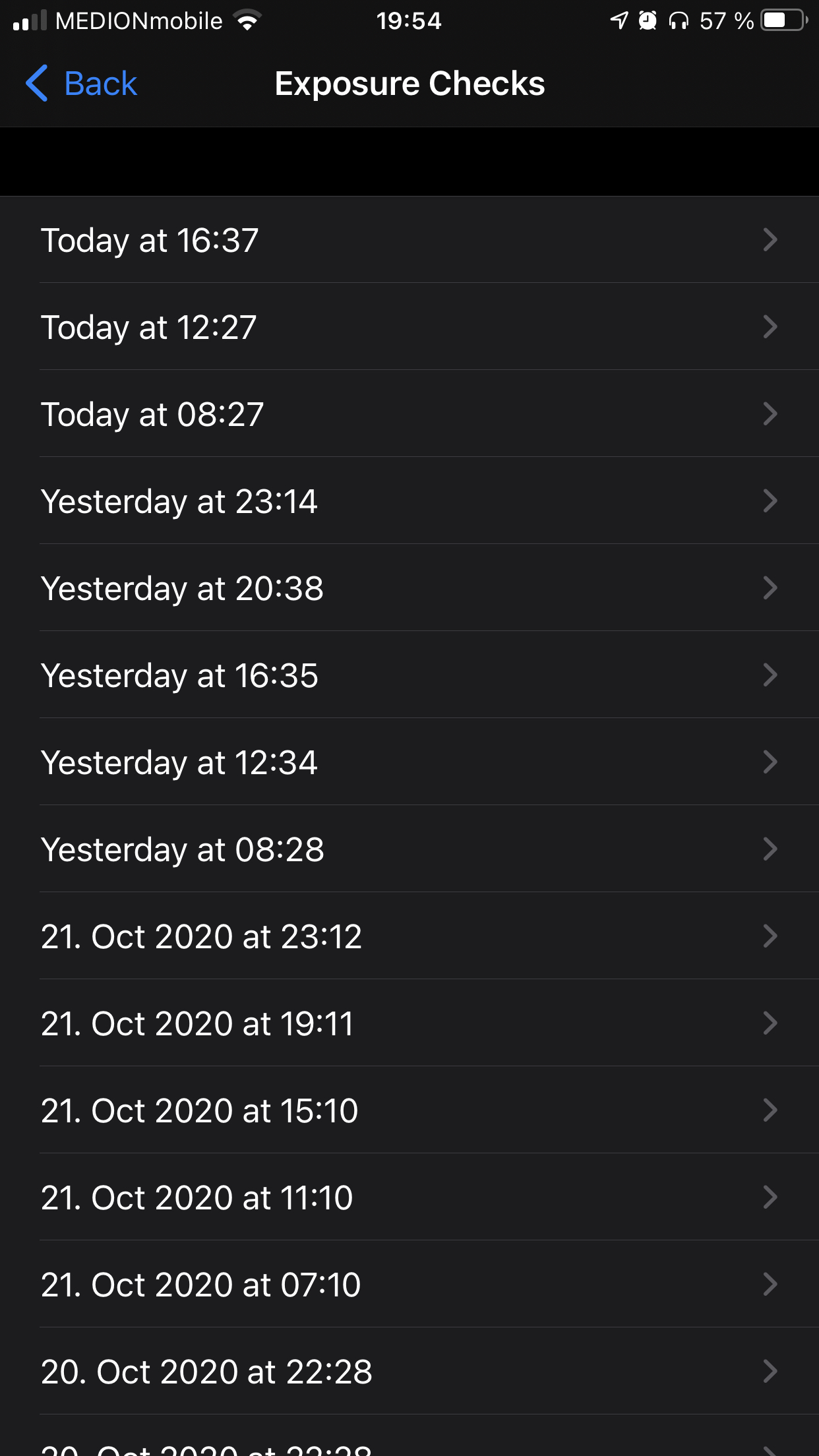This screenshot has height=1456, width=819.
Task: Tap the 20. Oct 2020 at 22:28 check
Action: 409,1372
